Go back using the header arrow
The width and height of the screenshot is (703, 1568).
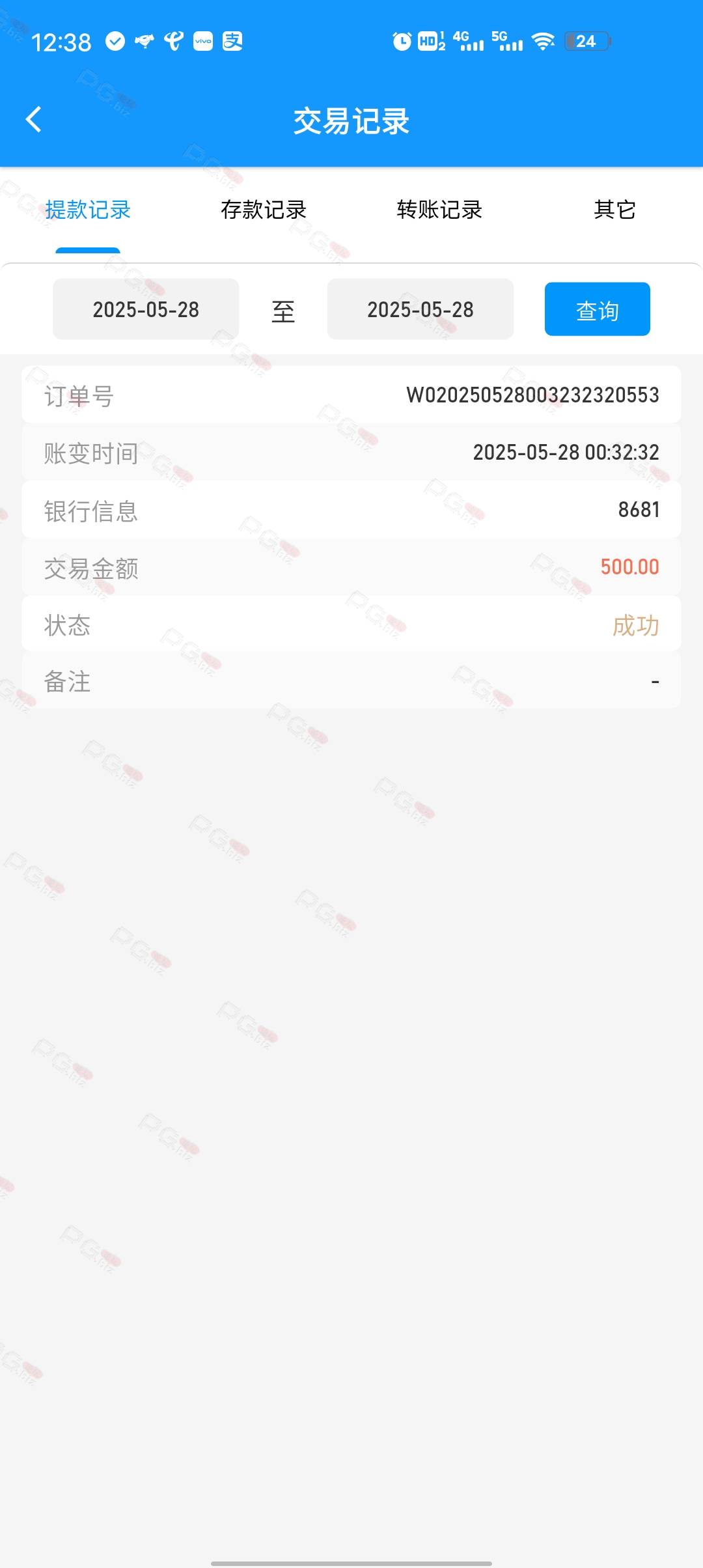(34, 120)
